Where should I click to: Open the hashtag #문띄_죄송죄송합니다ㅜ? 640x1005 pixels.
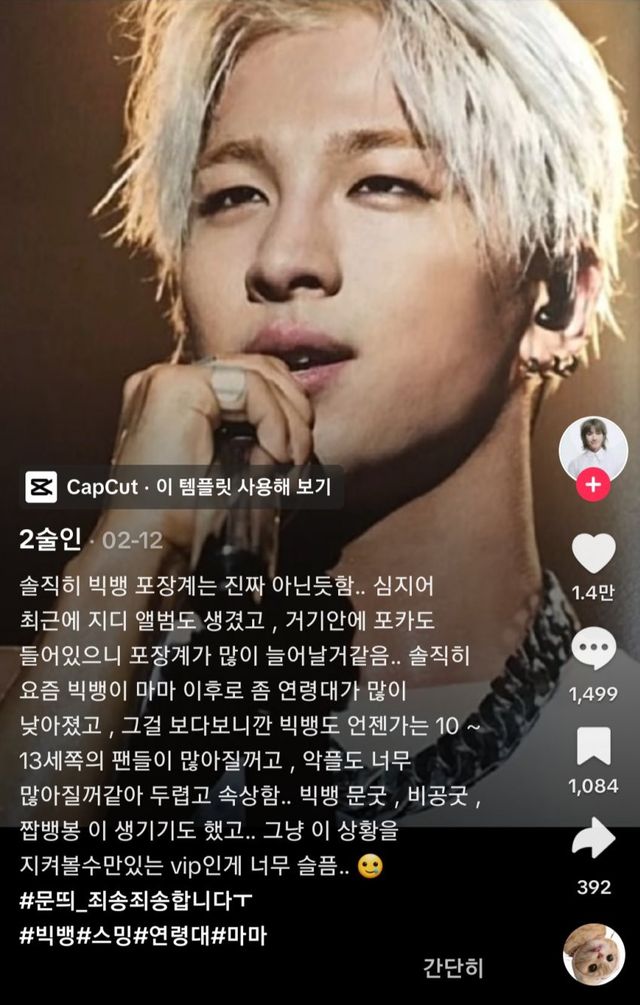(136, 902)
